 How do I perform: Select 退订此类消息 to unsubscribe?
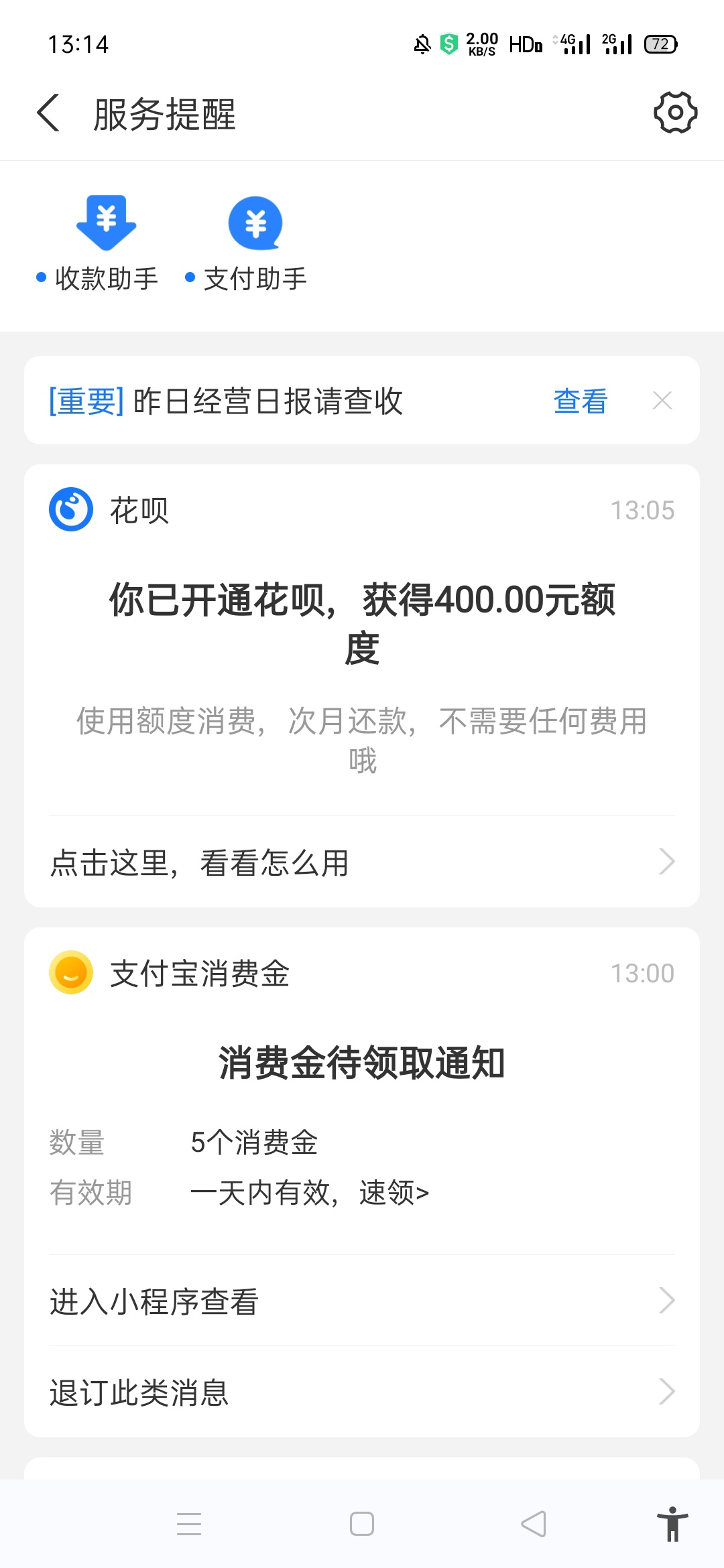point(362,1392)
